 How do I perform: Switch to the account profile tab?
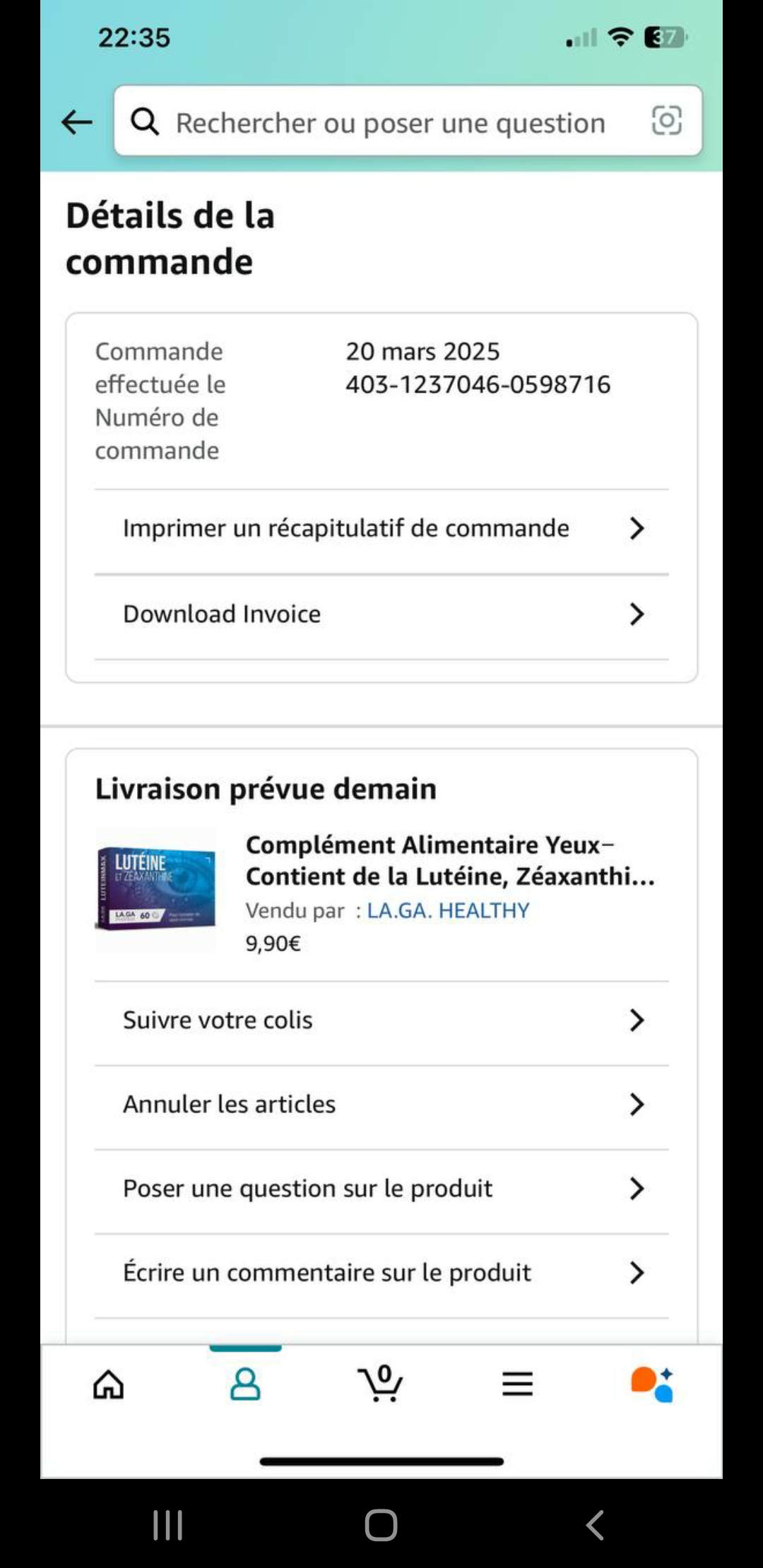coord(245,1384)
